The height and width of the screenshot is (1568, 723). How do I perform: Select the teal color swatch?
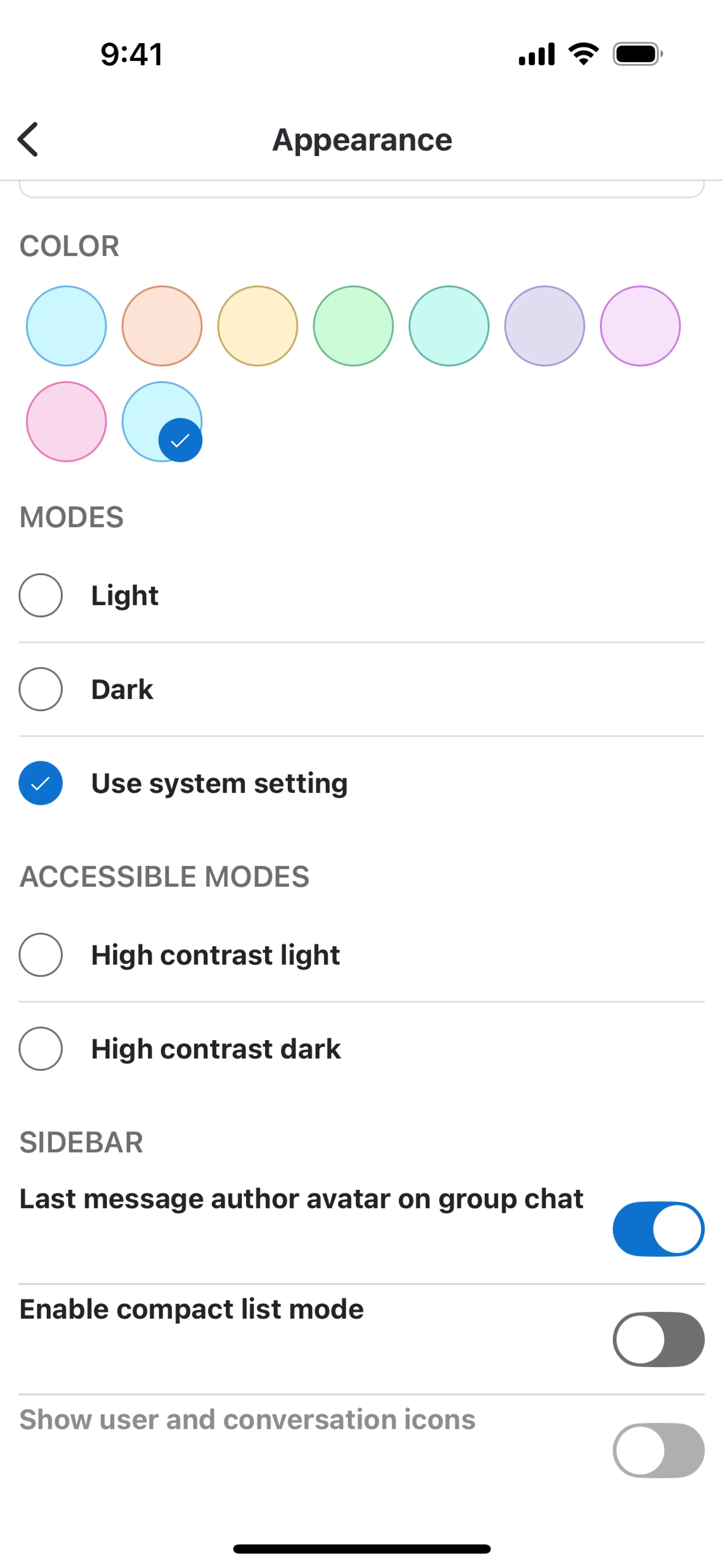pyautogui.click(x=448, y=326)
